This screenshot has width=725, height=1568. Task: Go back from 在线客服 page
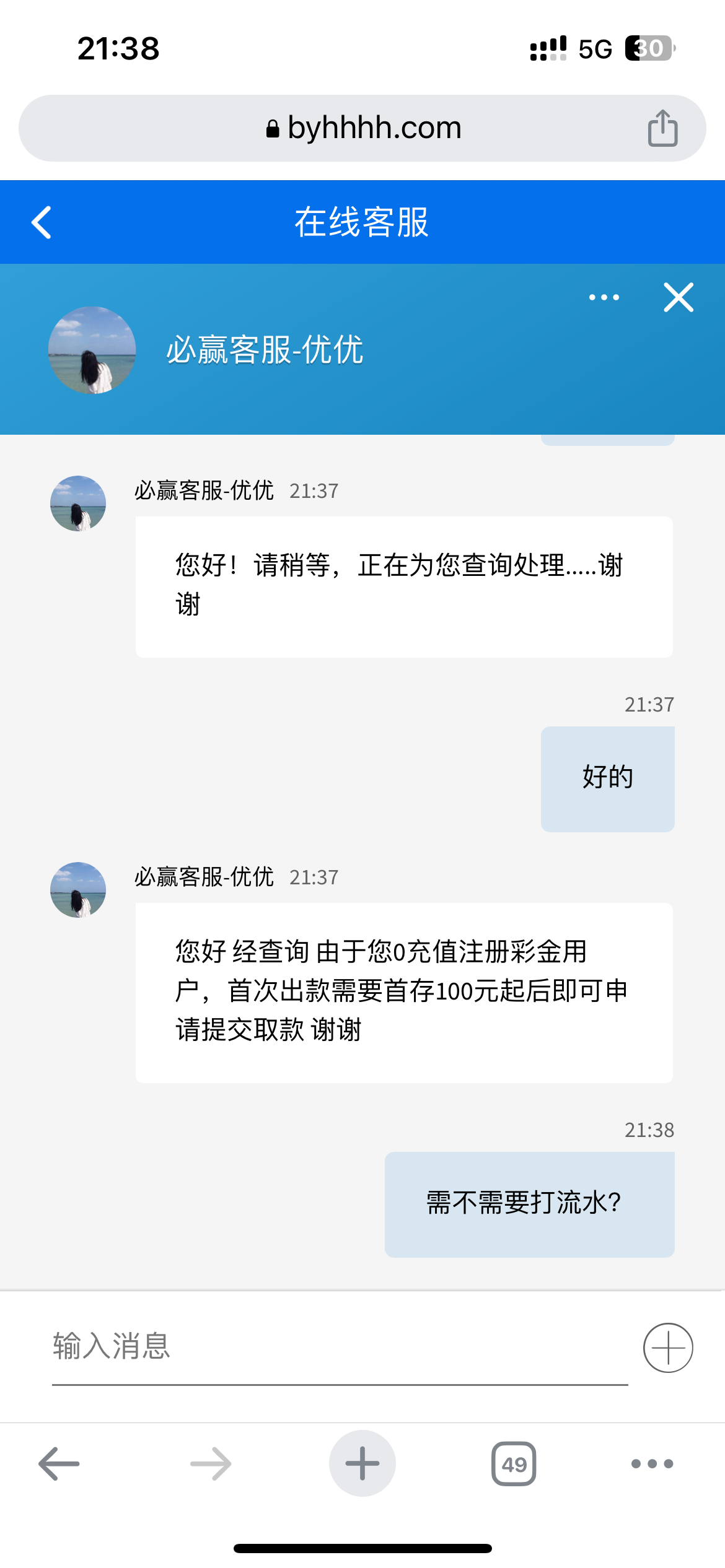pyautogui.click(x=41, y=222)
